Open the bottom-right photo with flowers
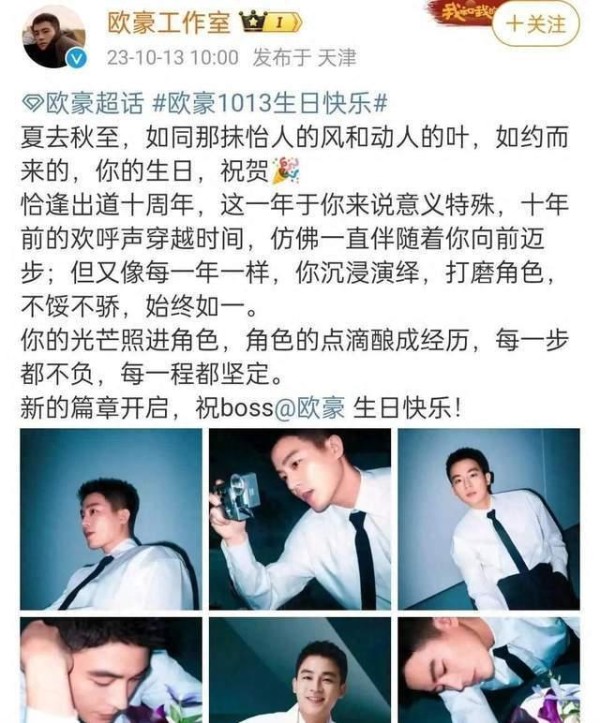 tap(488, 672)
